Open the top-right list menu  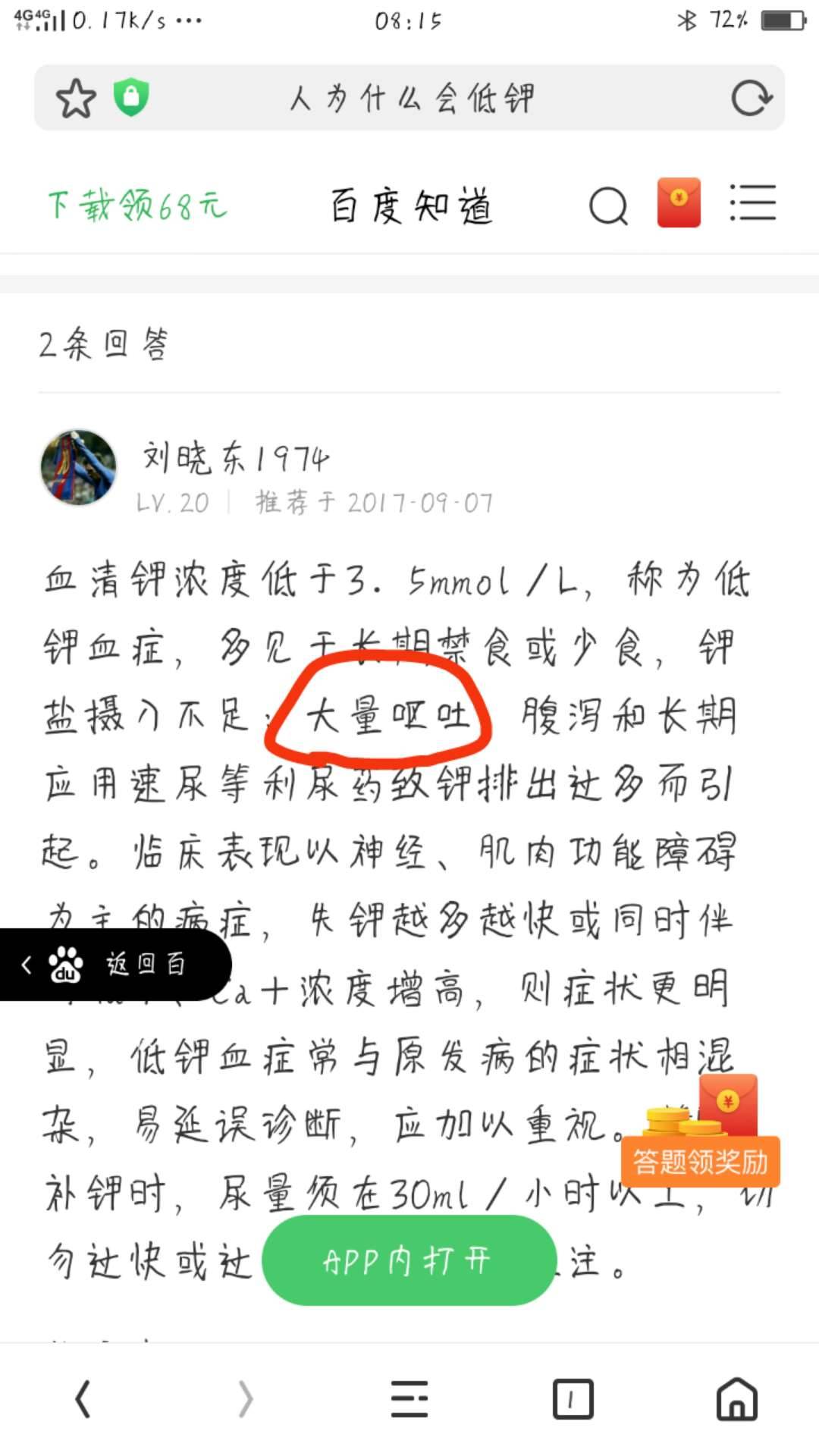click(x=752, y=203)
